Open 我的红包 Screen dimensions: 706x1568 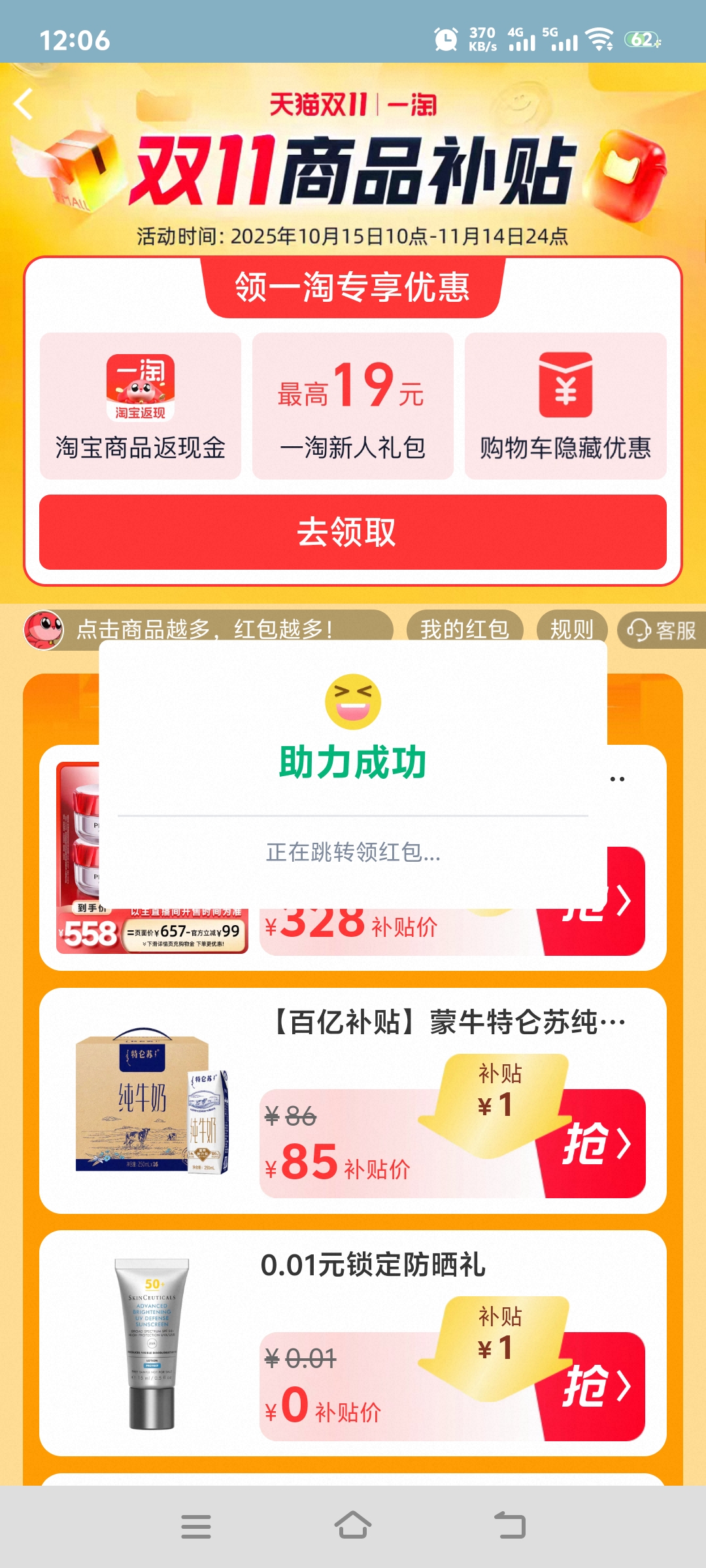coord(464,629)
